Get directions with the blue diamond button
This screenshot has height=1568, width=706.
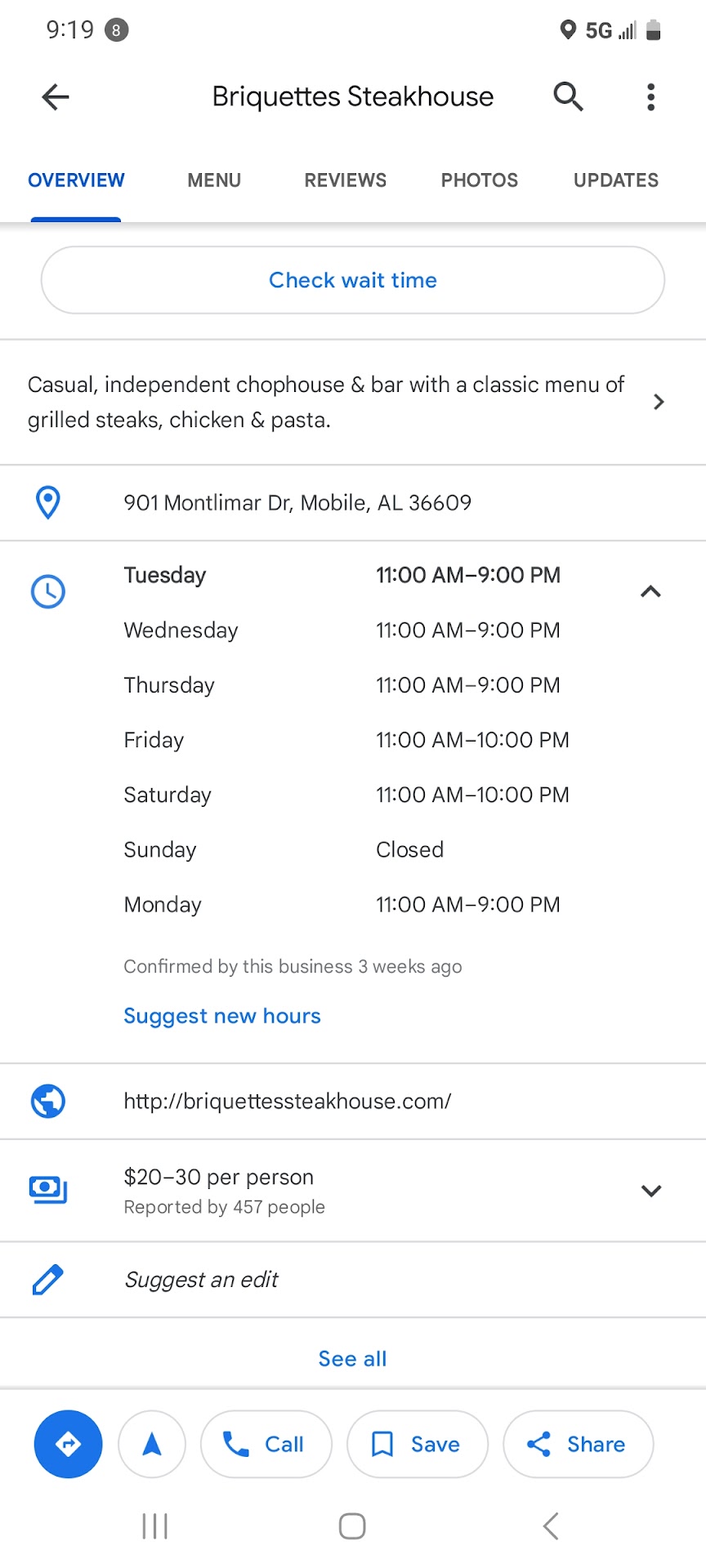pos(69,1445)
